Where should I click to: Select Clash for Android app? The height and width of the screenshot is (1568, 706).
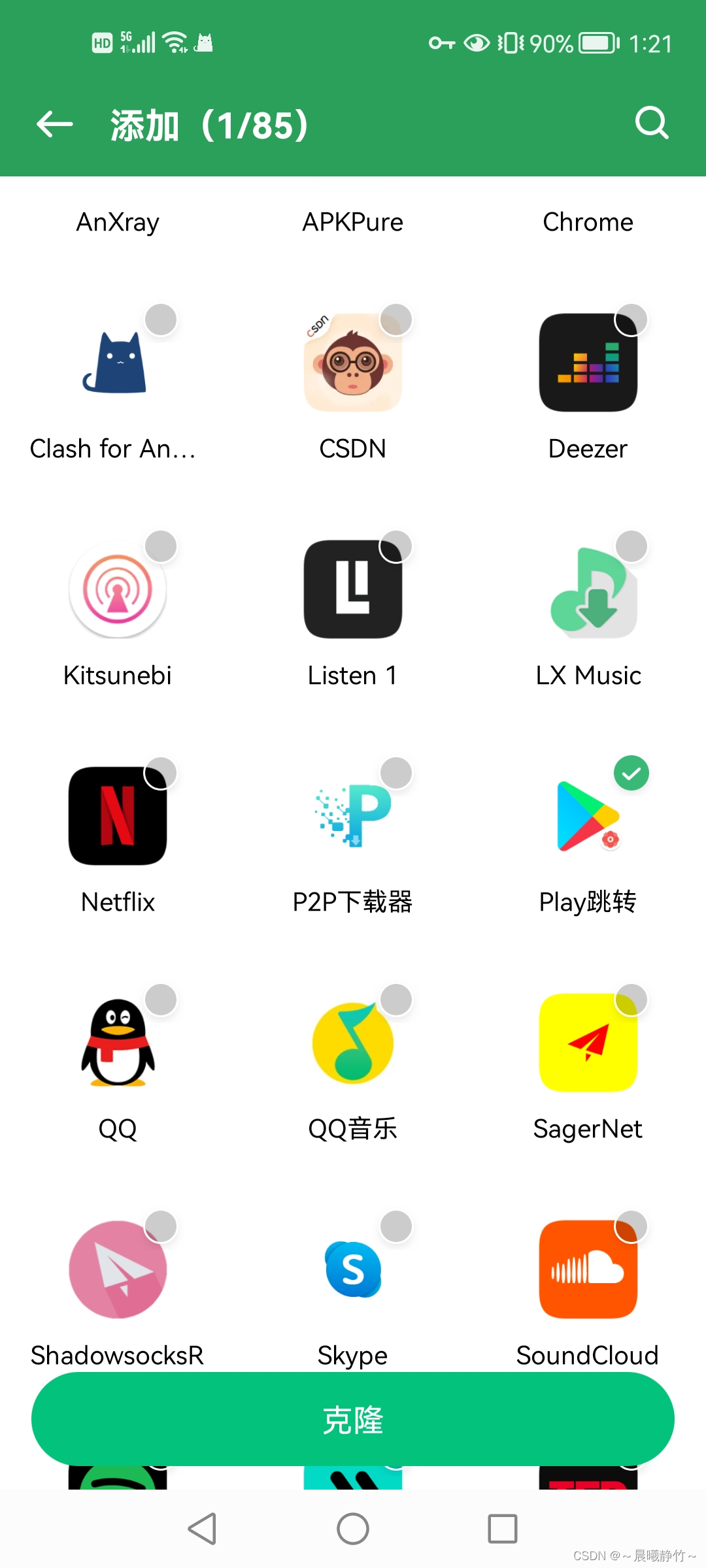coord(118,363)
